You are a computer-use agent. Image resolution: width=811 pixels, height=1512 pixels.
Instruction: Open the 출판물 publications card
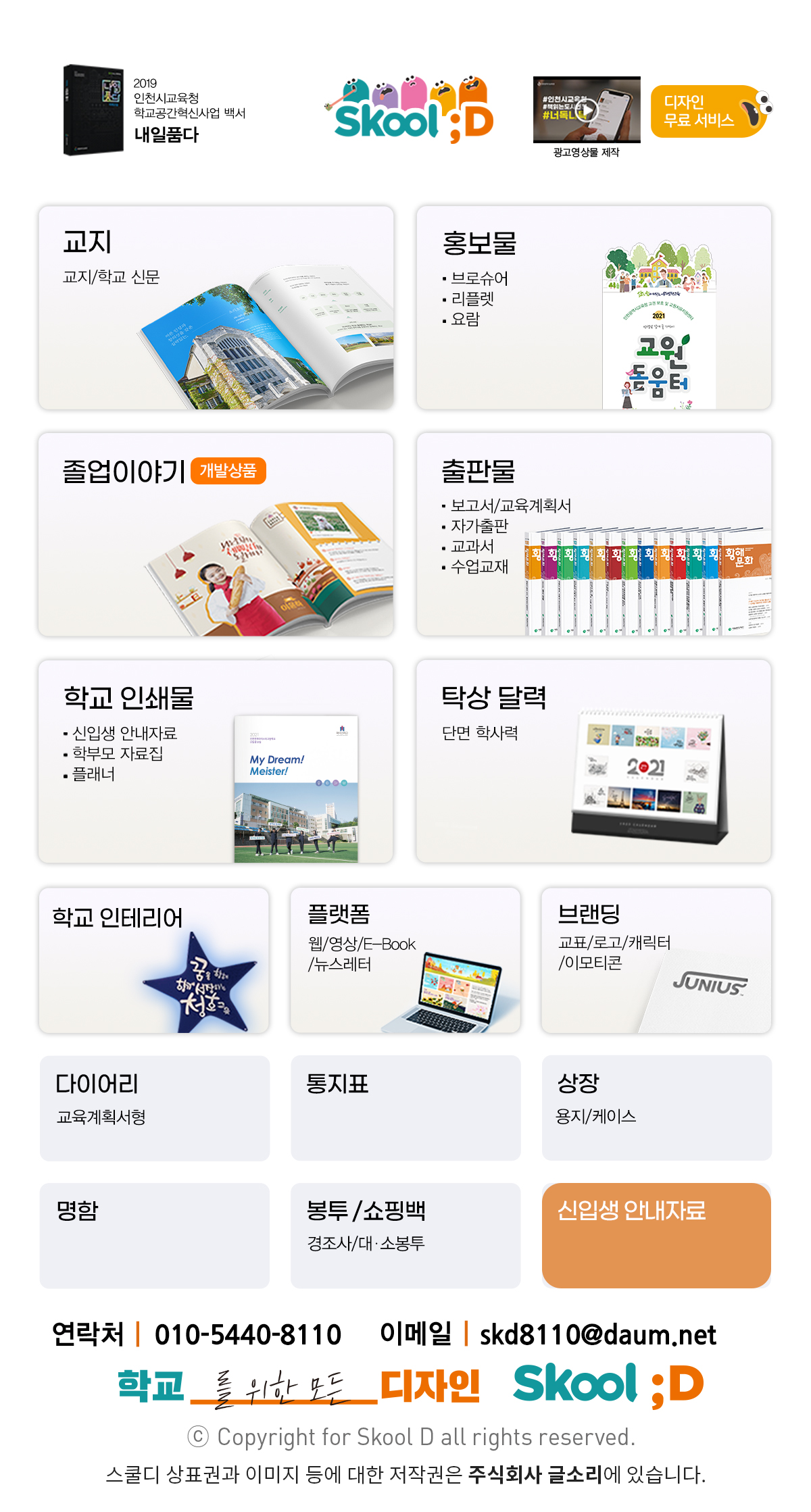[593, 534]
